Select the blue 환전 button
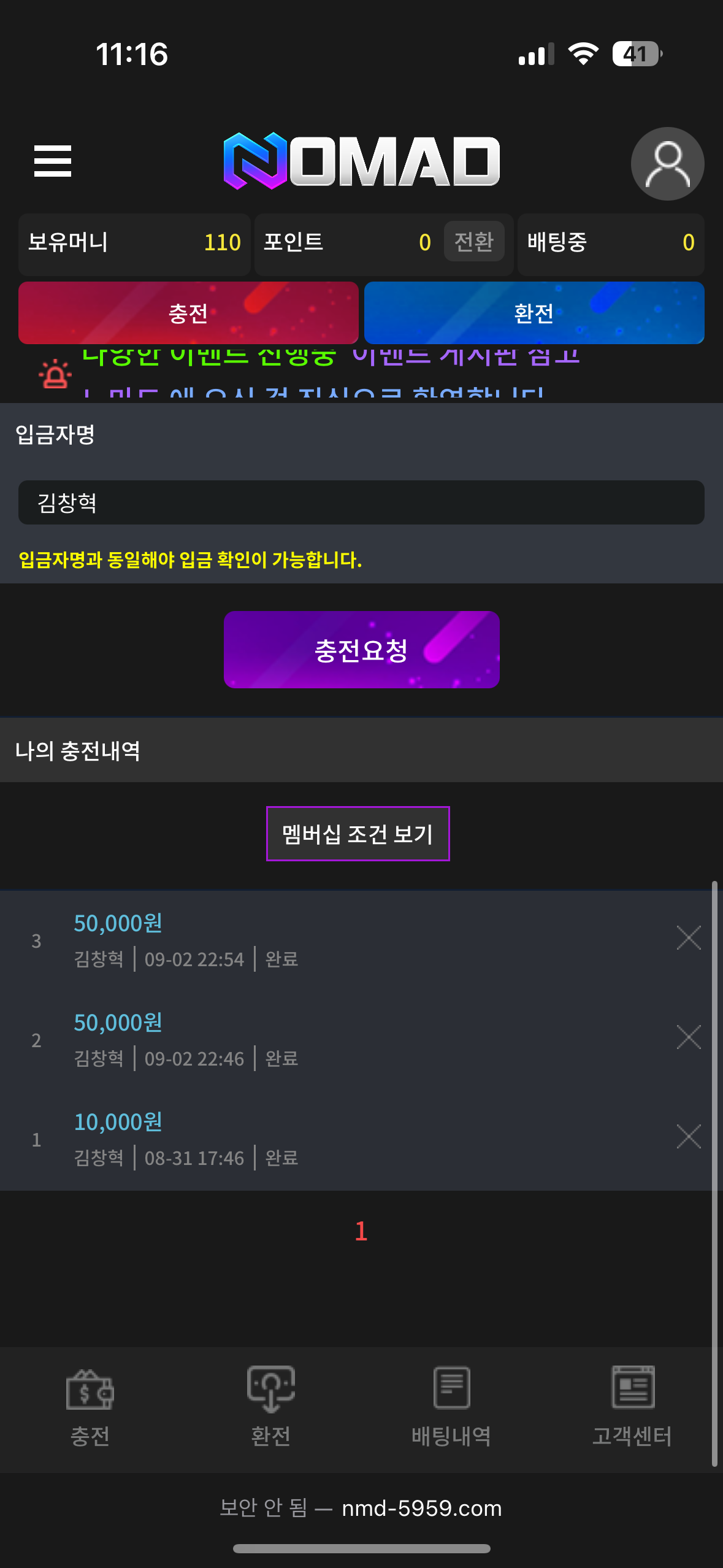Viewport: 723px width, 1568px height. (x=534, y=313)
